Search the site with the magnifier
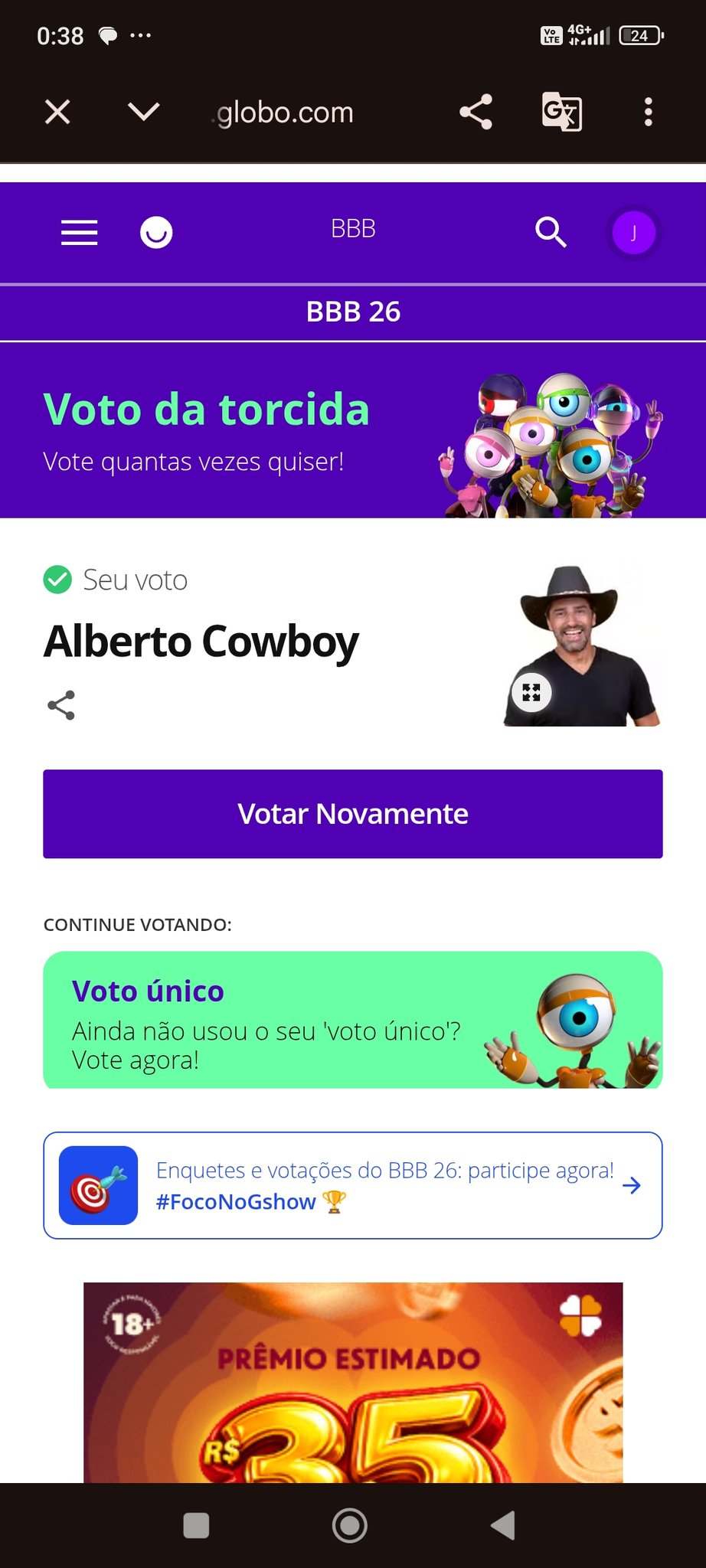The height and width of the screenshot is (1568, 706). 551,232
